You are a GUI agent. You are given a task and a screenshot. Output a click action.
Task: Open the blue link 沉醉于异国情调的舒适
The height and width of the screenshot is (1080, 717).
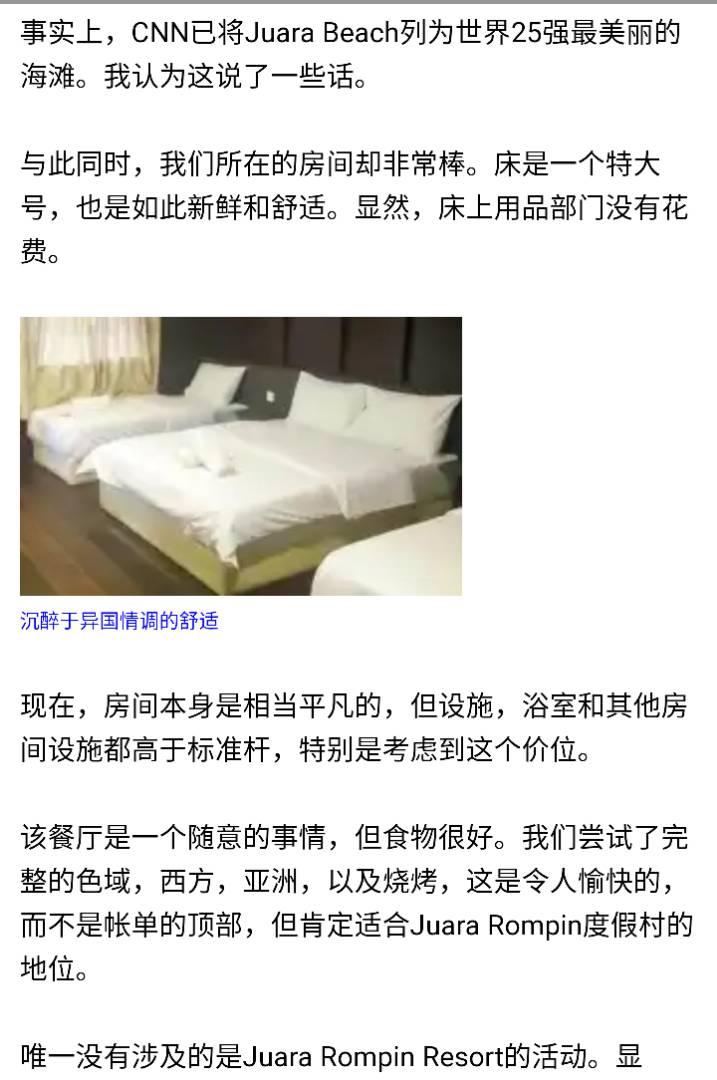click(x=119, y=621)
